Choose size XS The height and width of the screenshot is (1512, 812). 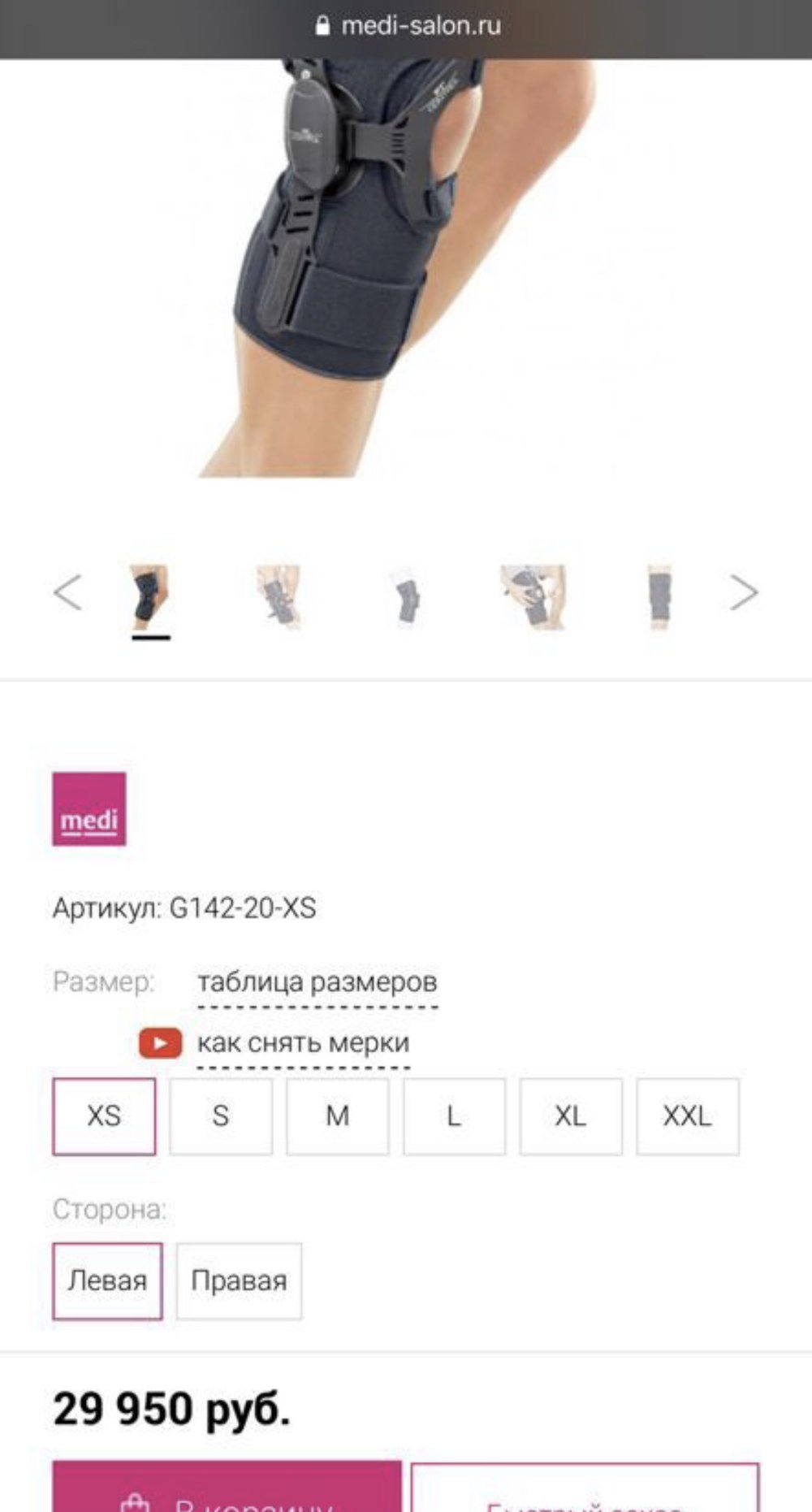(x=104, y=1116)
